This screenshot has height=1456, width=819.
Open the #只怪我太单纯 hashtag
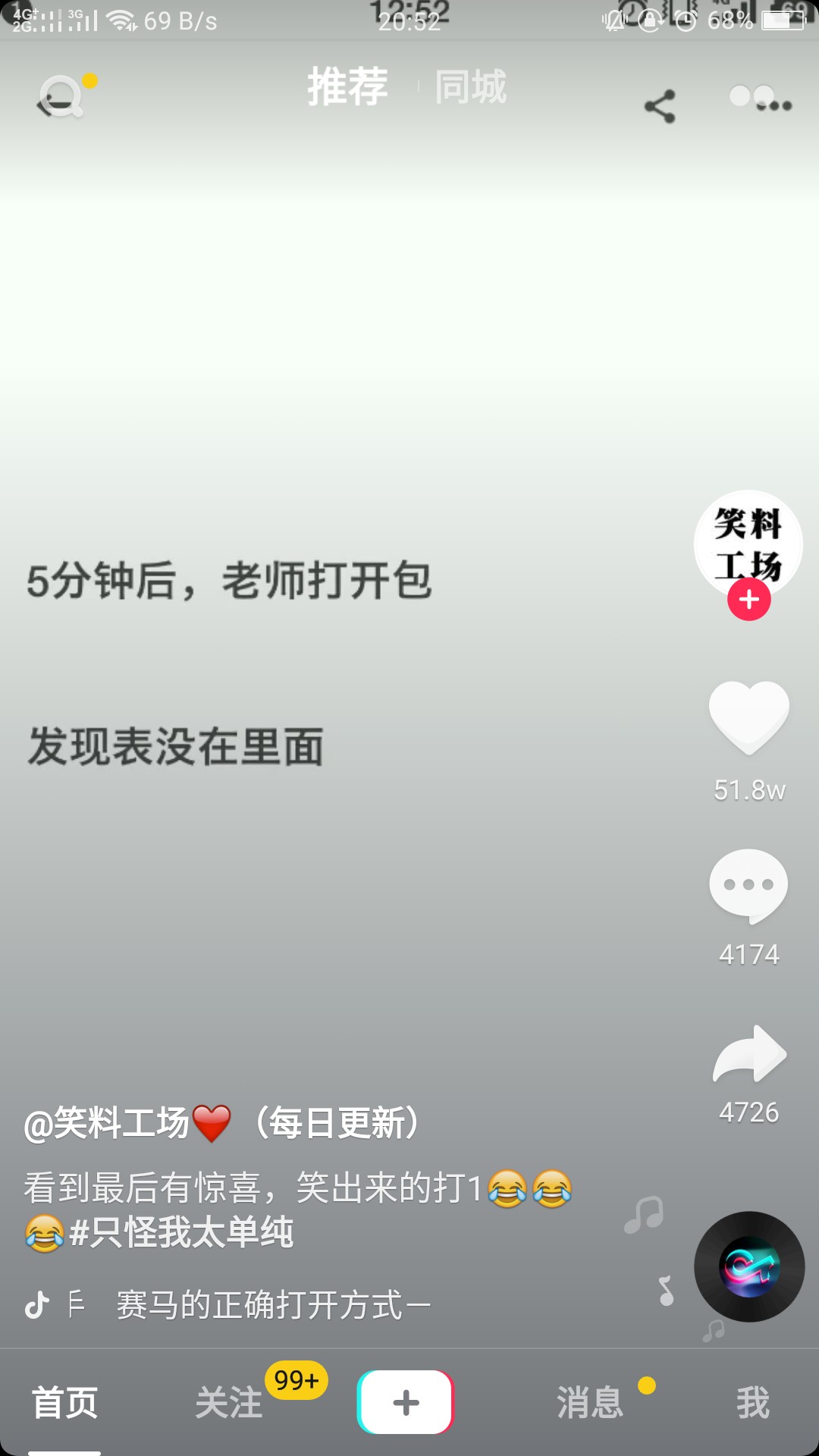[182, 1232]
